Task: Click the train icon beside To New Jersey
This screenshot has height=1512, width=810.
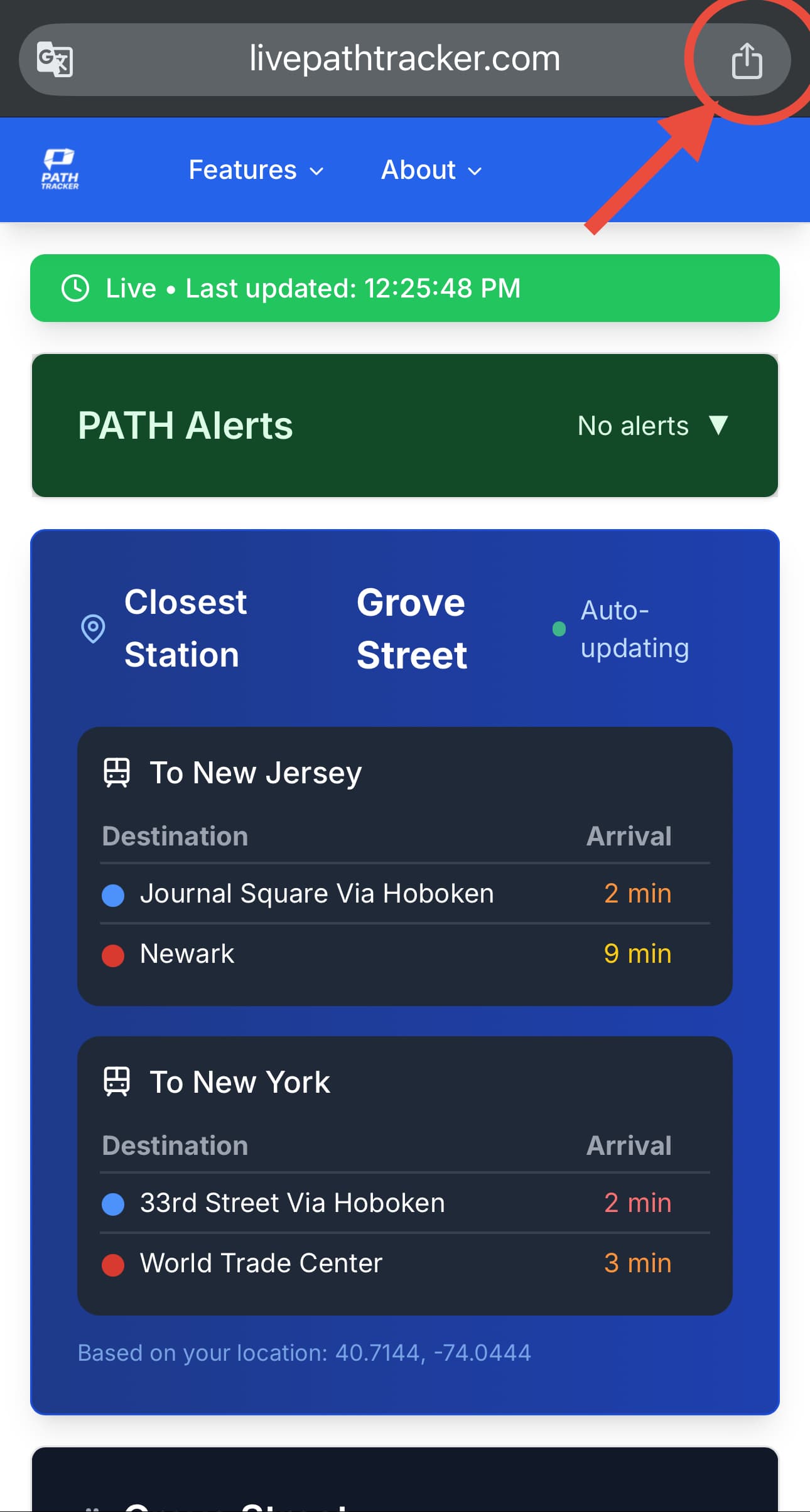Action: (x=117, y=771)
